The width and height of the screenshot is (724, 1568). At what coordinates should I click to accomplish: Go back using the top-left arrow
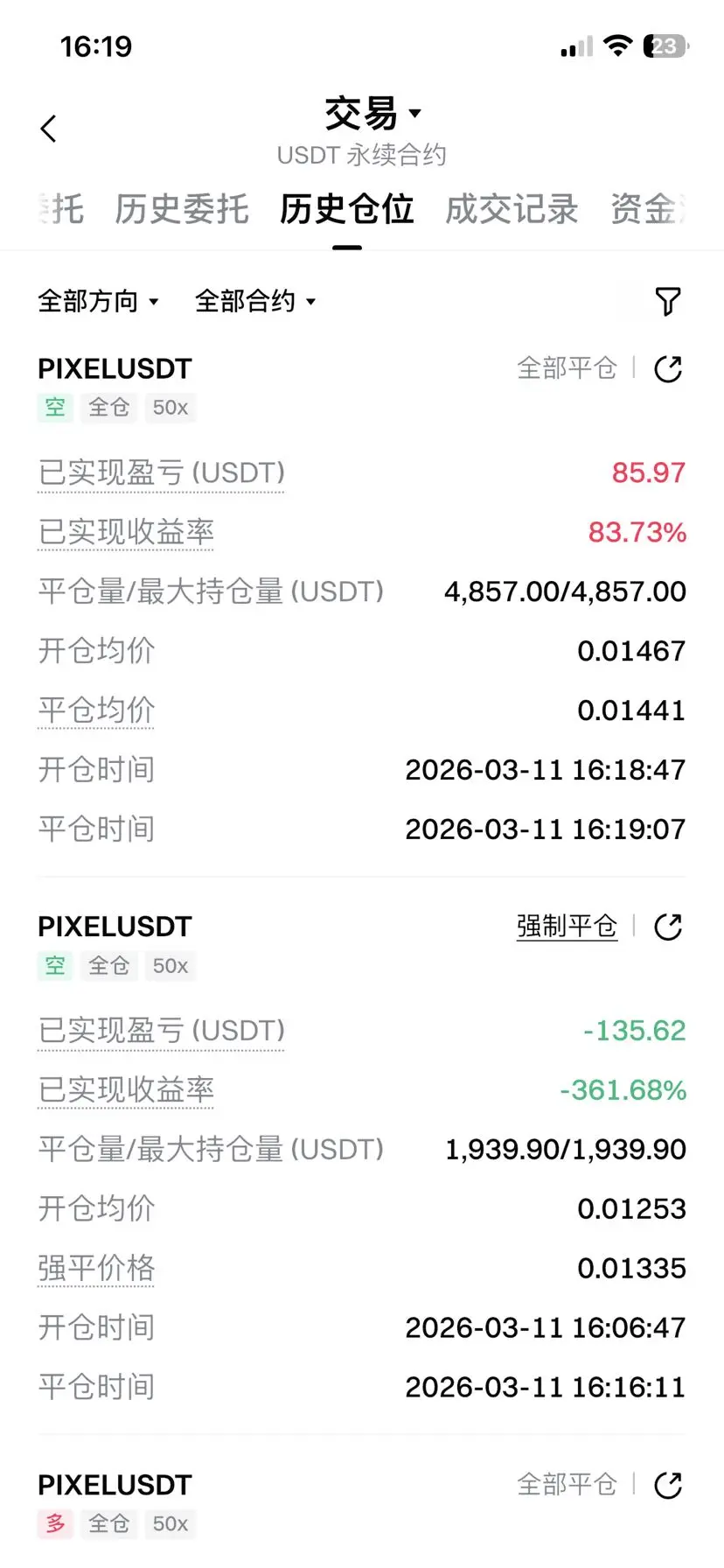point(49,129)
